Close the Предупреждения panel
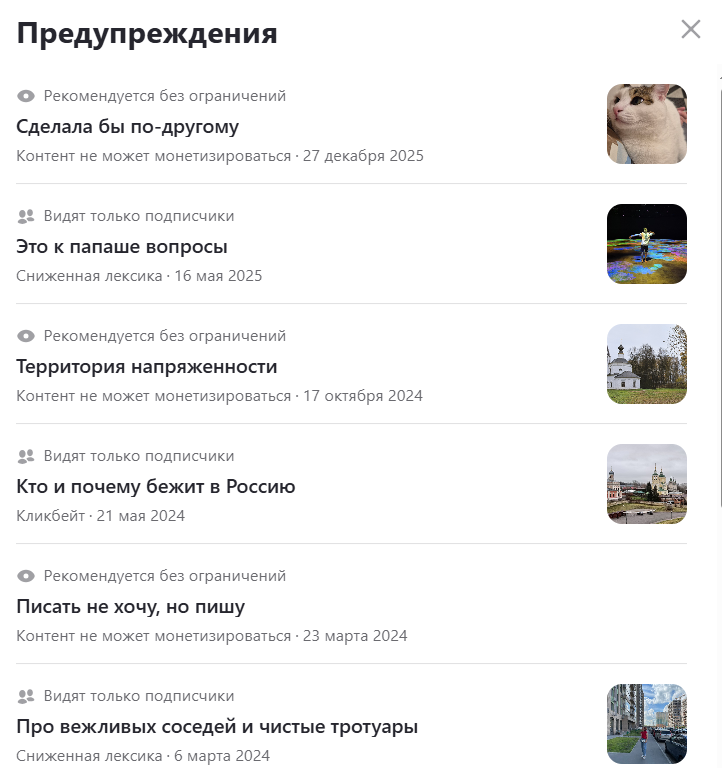 click(x=690, y=30)
